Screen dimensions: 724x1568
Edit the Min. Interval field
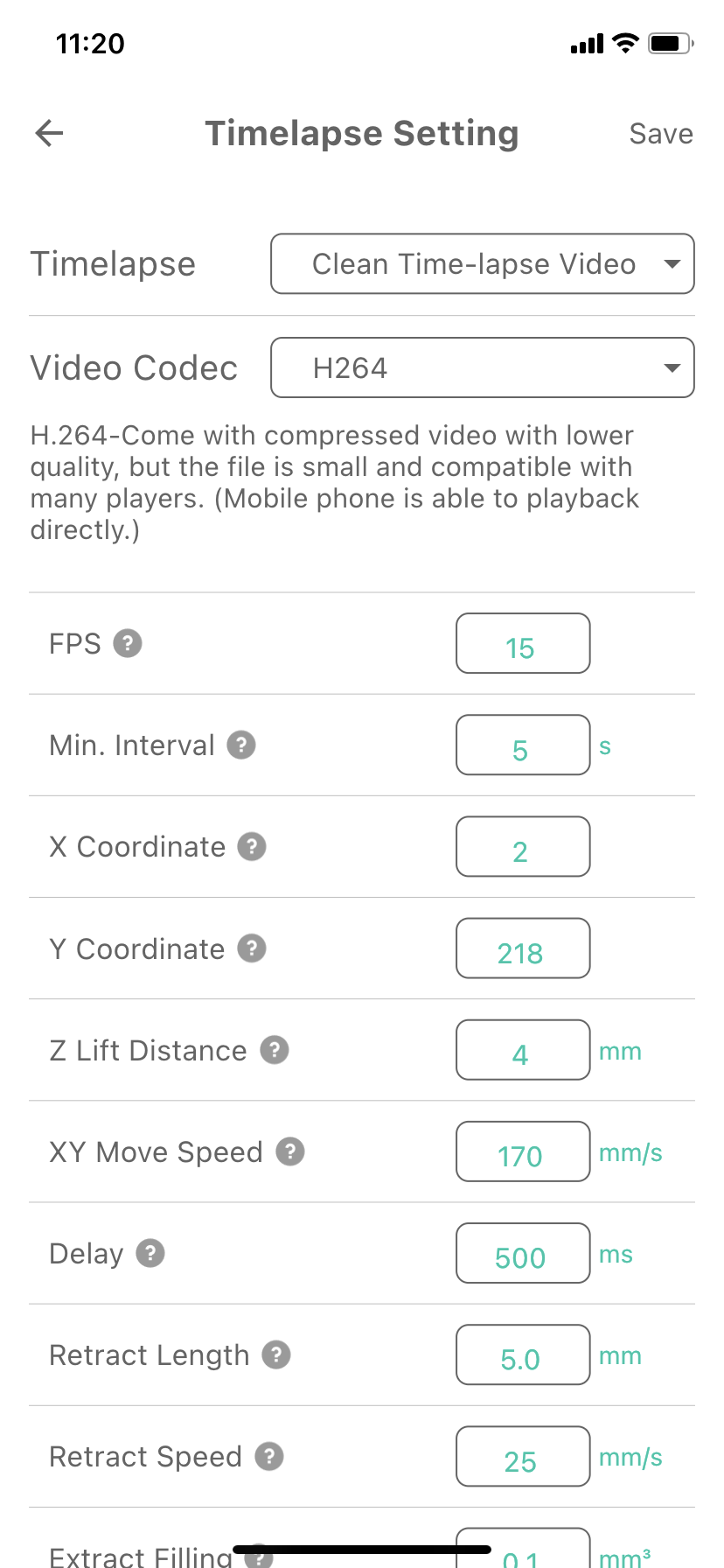click(523, 745)
